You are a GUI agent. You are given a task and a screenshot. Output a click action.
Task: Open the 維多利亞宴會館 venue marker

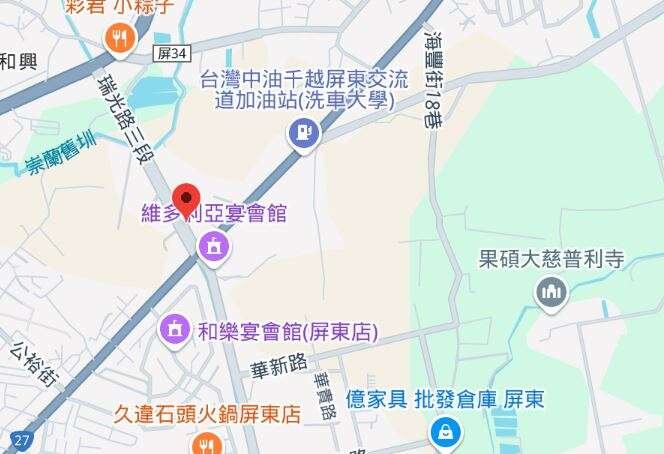click(x=212, y=246)
